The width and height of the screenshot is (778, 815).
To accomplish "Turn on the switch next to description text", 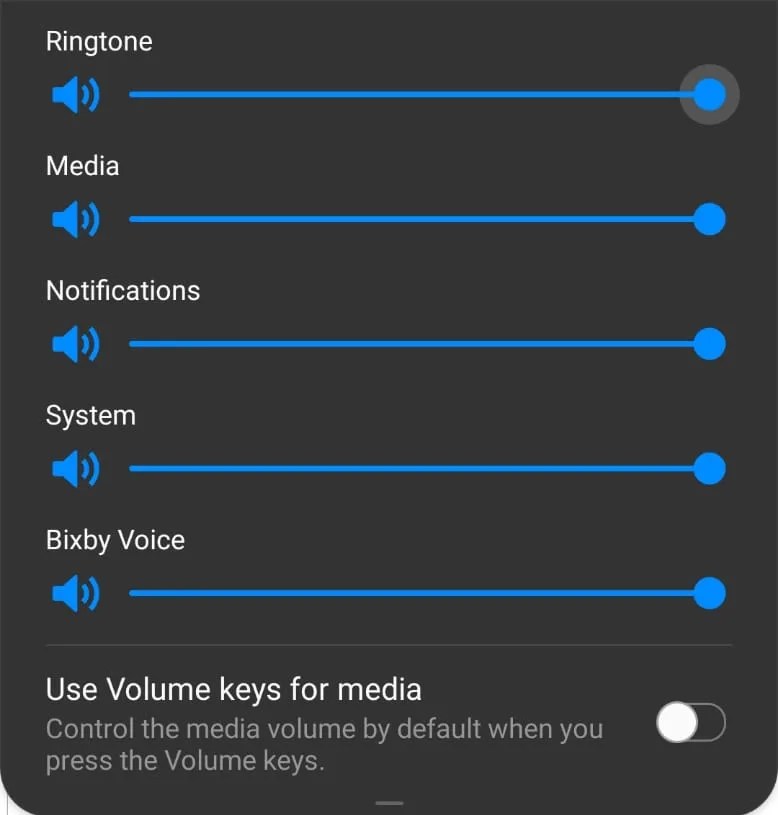I will coord(689,721).
